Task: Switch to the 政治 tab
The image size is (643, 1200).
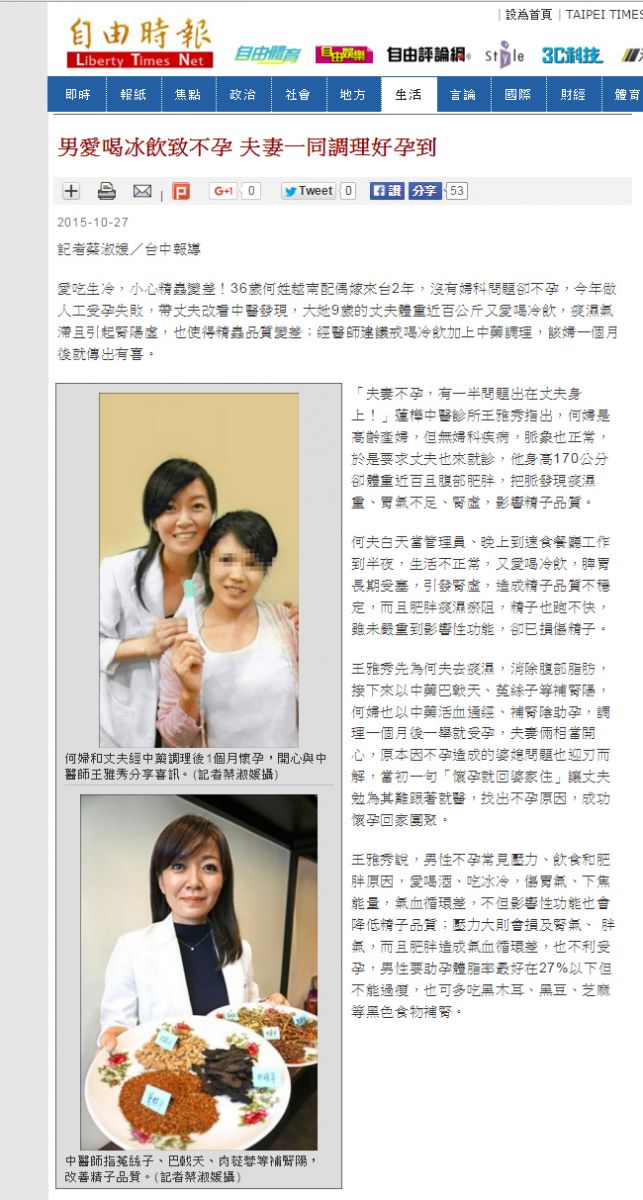Action: (243, 95)
